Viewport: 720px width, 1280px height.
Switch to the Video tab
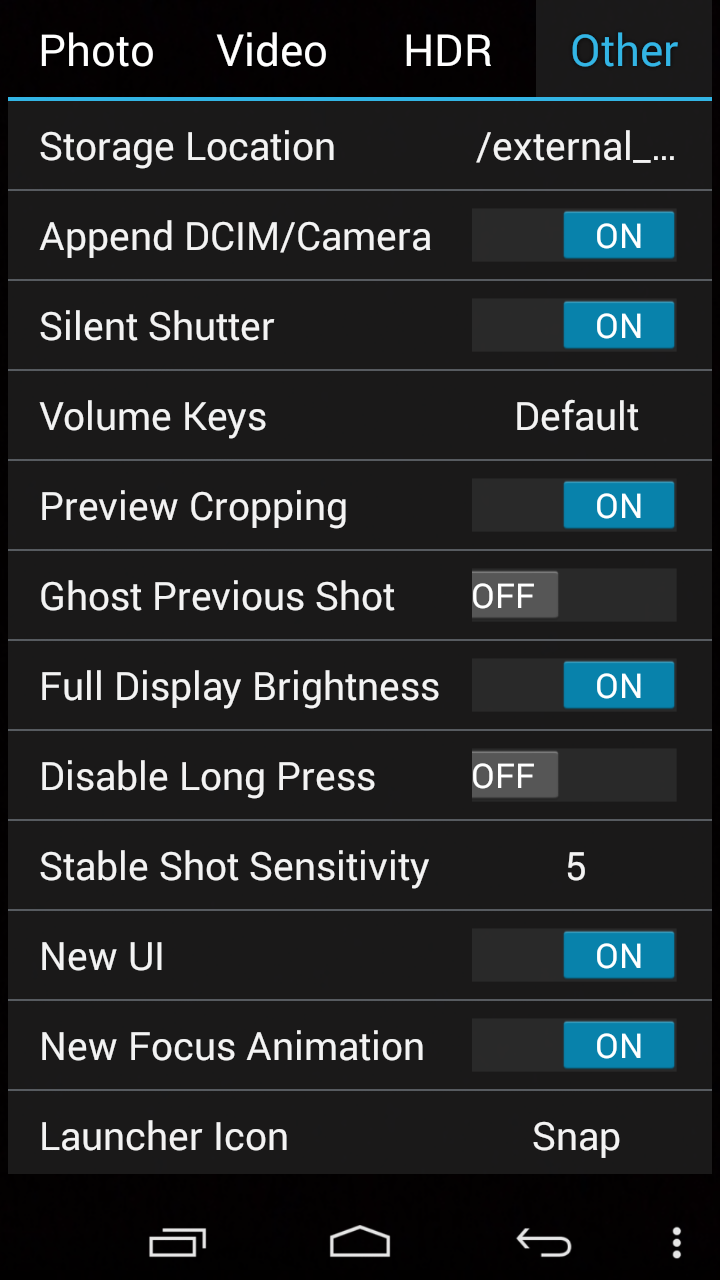click(x=272, y=50)
